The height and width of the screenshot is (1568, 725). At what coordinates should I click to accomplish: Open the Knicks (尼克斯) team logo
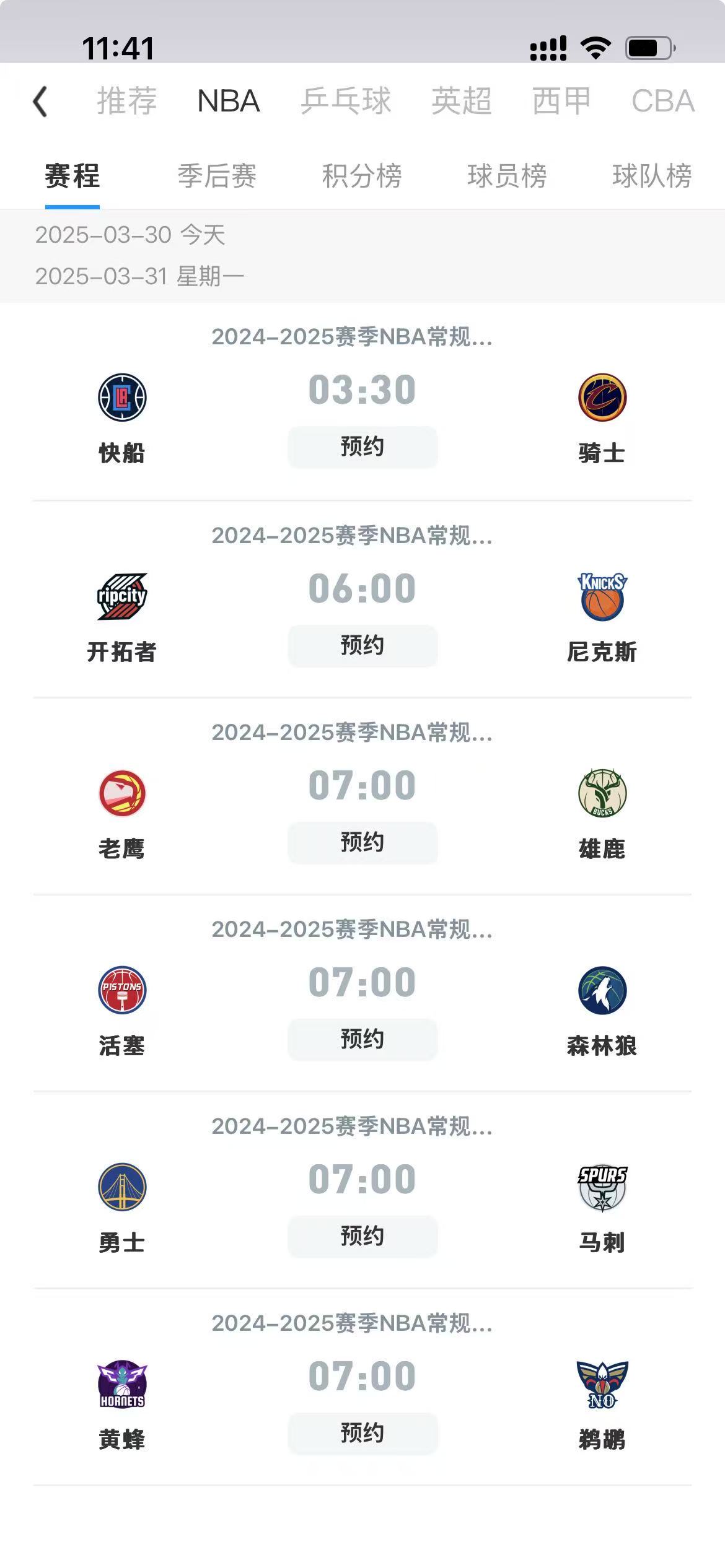(602, 596)
